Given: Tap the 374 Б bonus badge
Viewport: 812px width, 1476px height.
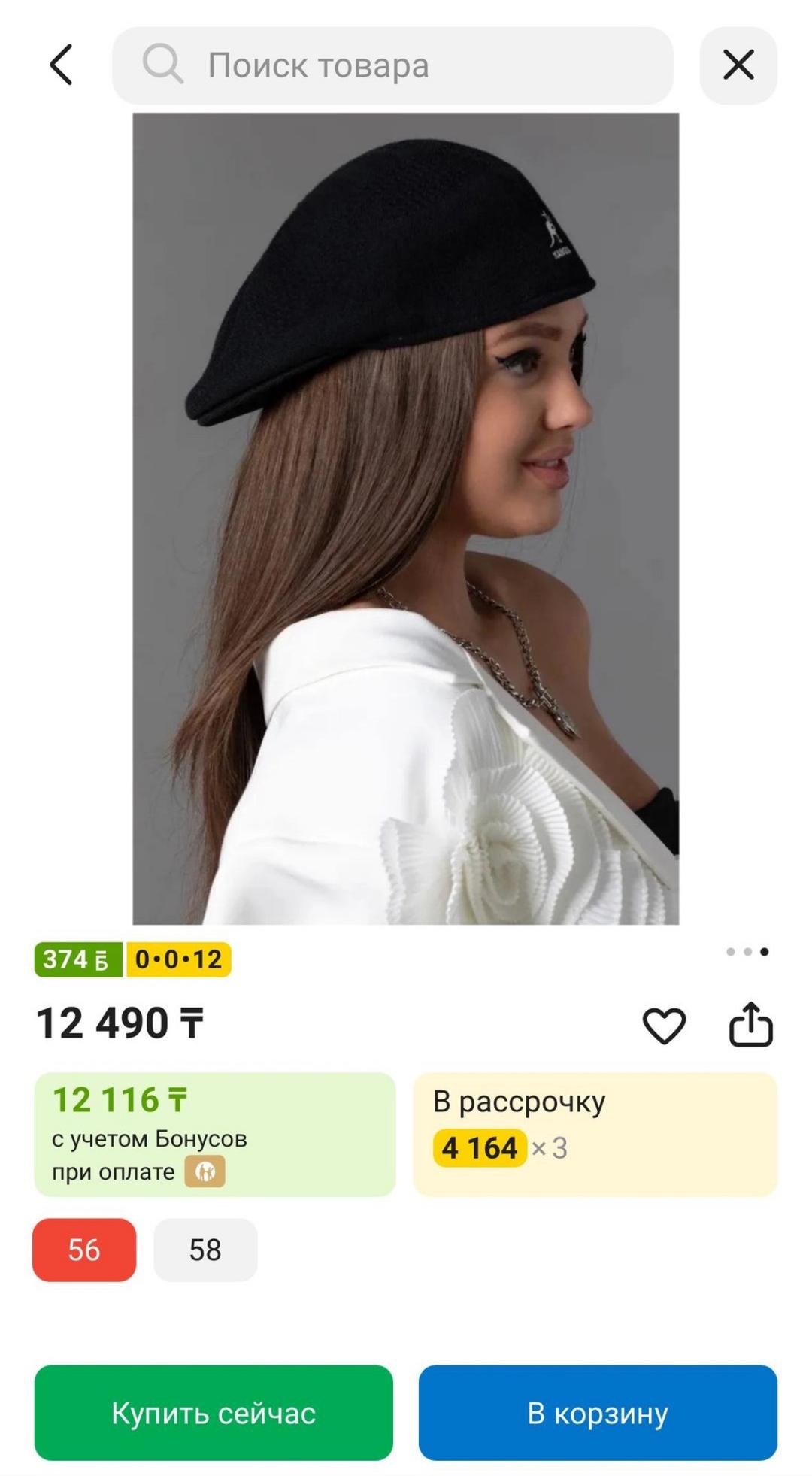Looking at the screenshot, I should 78,959.
